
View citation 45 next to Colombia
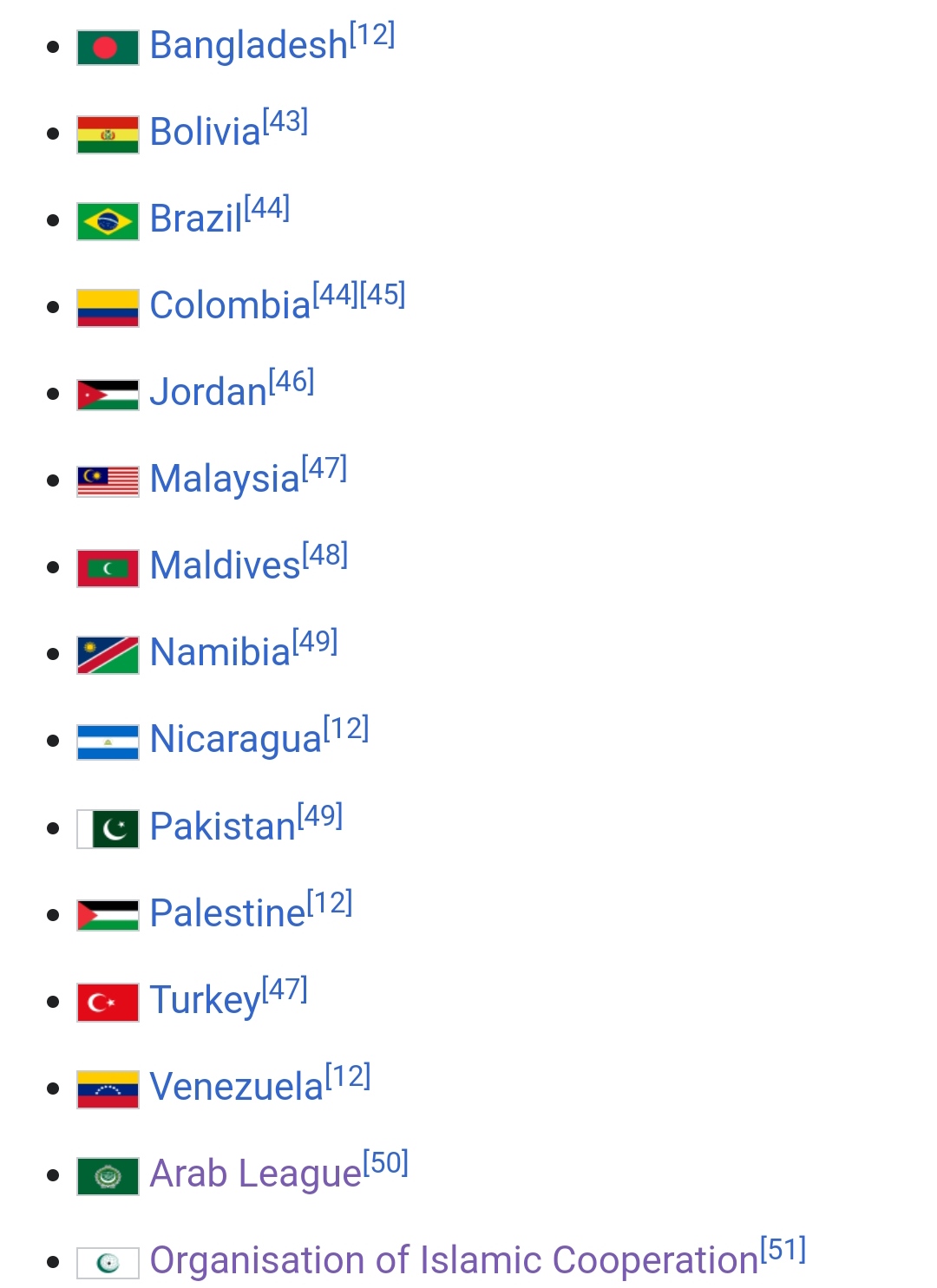pos(383,295)
